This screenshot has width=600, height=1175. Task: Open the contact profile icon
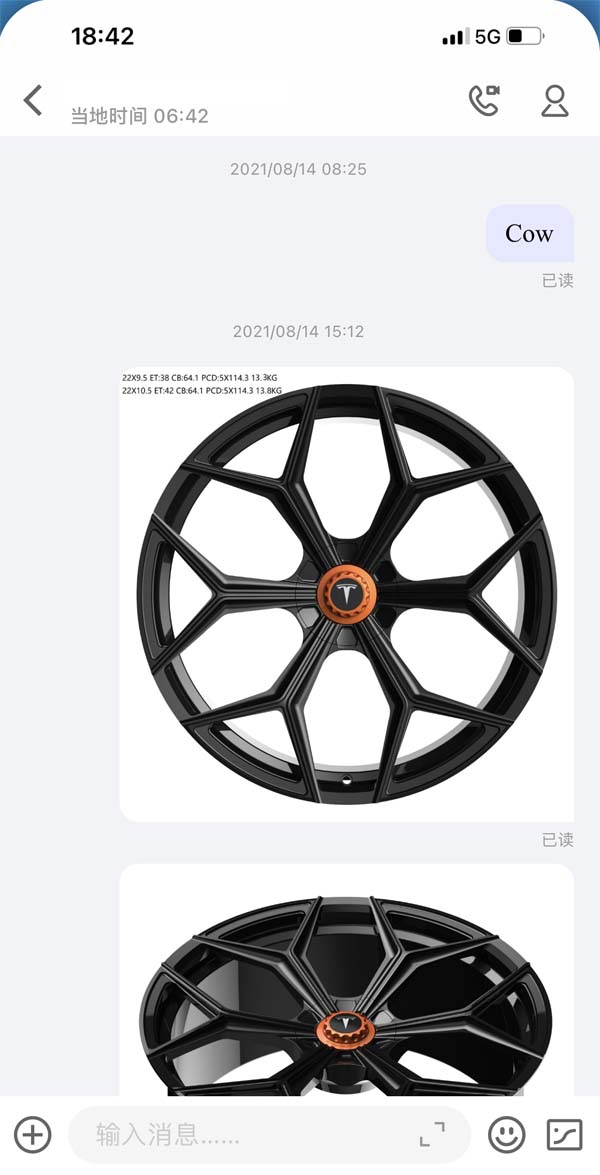tap(555, 100)
